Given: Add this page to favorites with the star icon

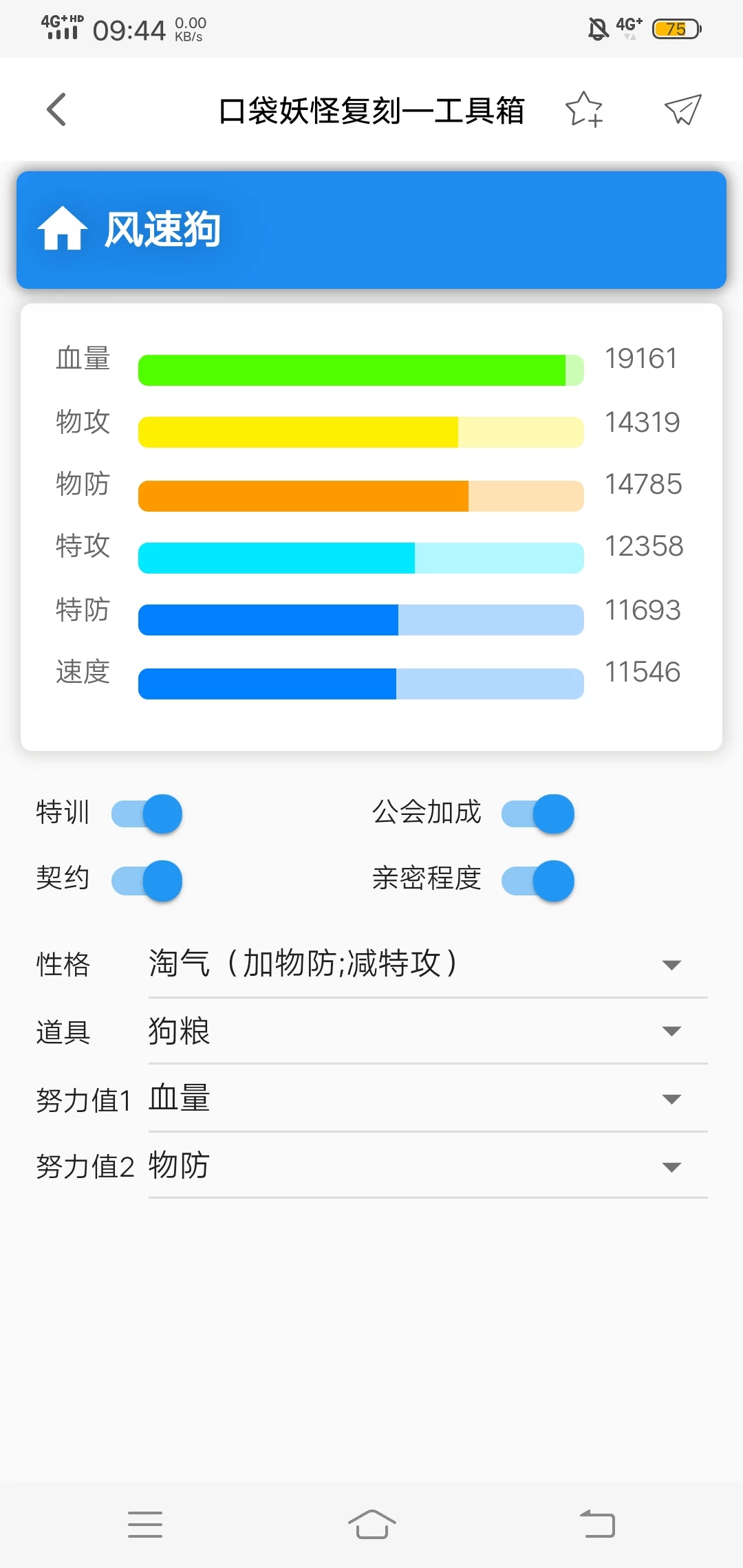Looking at the screenshot, I should click(583, 110).
